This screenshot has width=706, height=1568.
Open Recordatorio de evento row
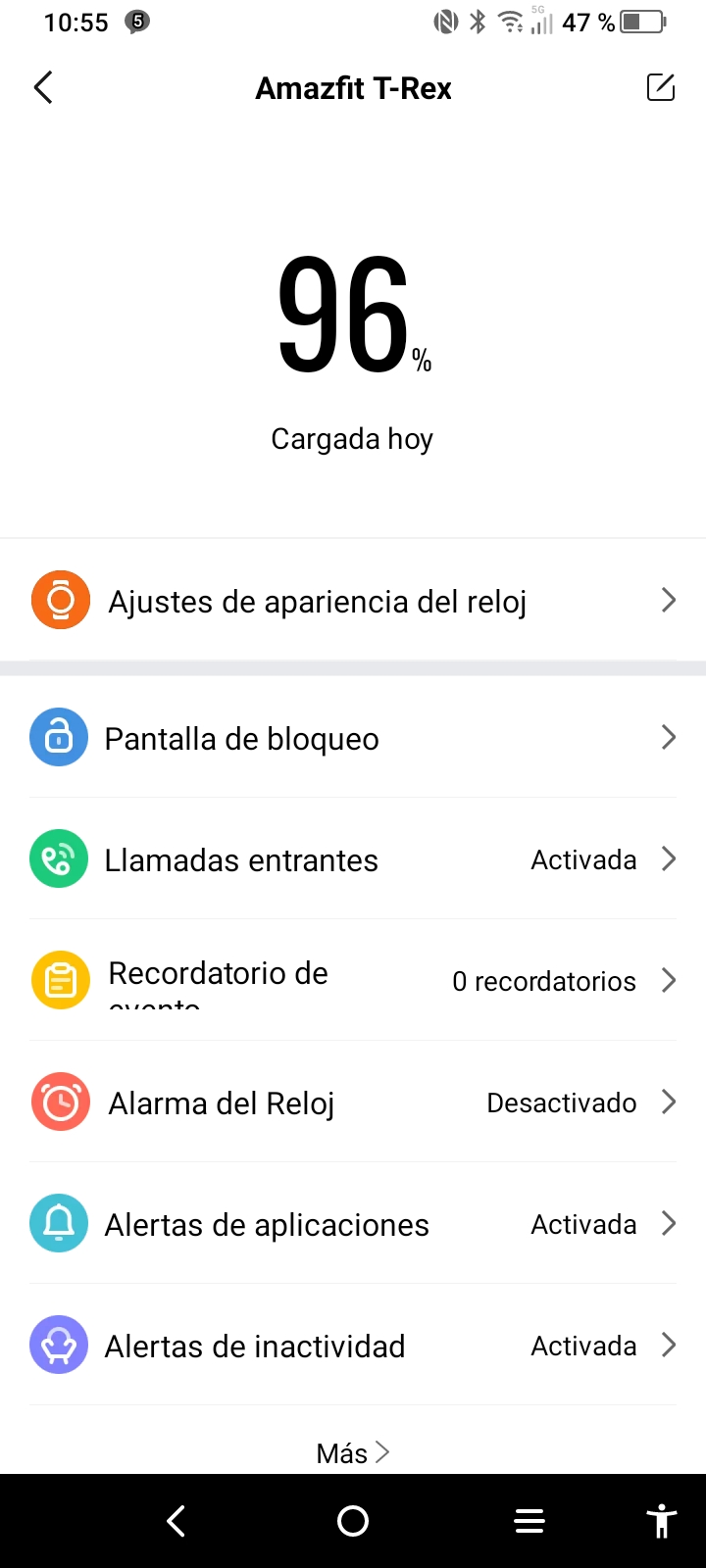[353, 981]
